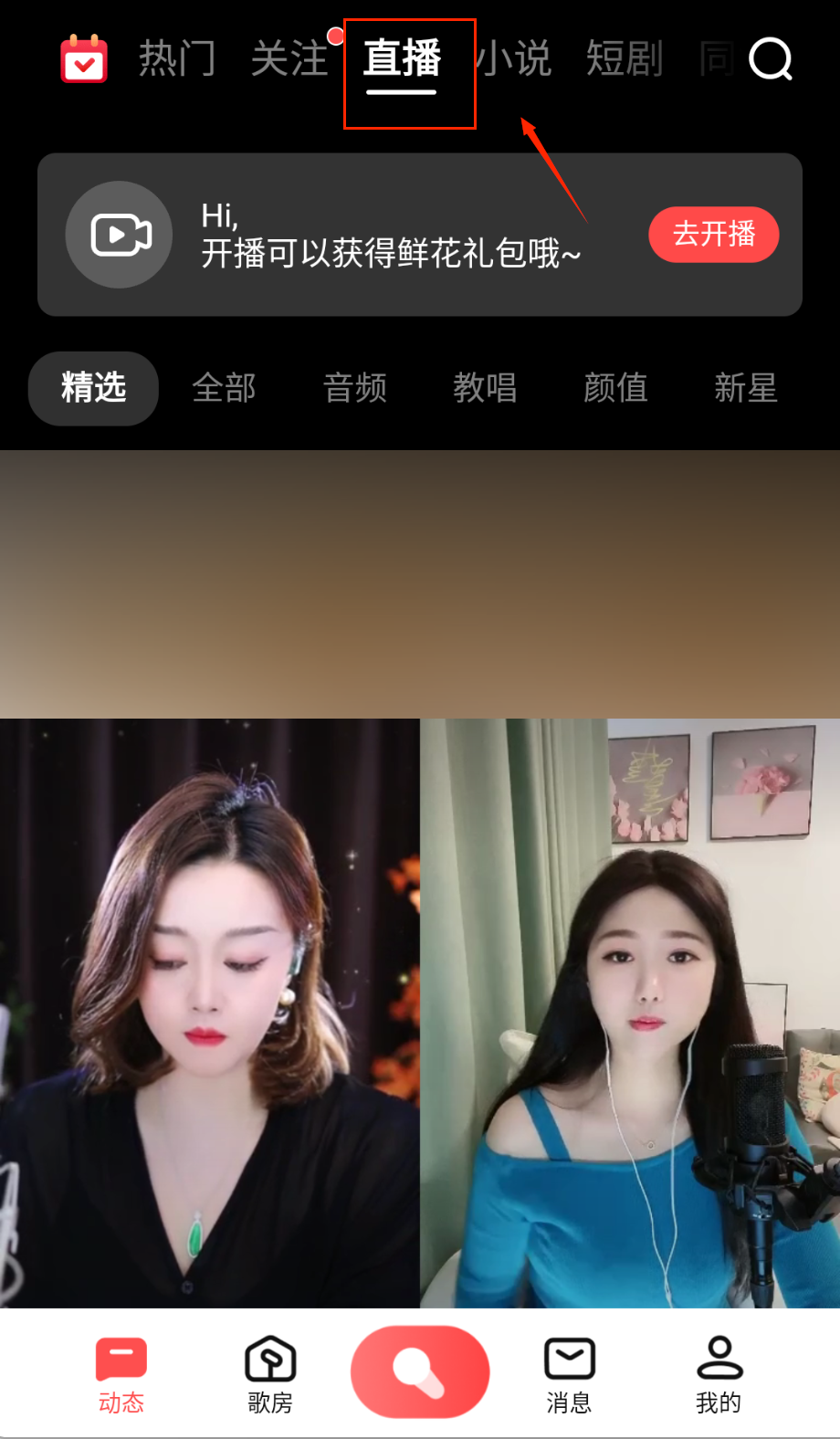
Task: Choose the 新星 category
Action: pyautogui.click(x=745, y=388)
